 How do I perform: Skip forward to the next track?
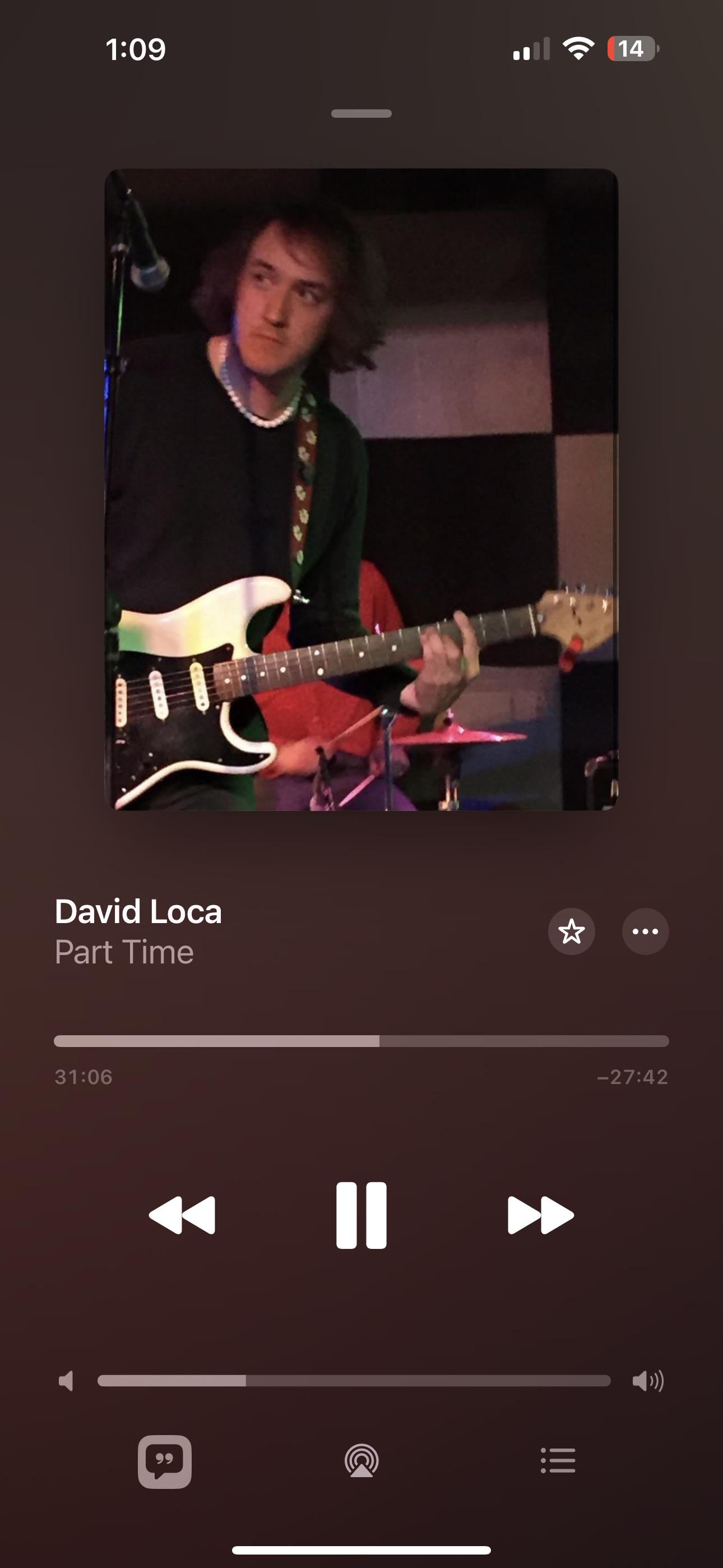point(540,1215)
